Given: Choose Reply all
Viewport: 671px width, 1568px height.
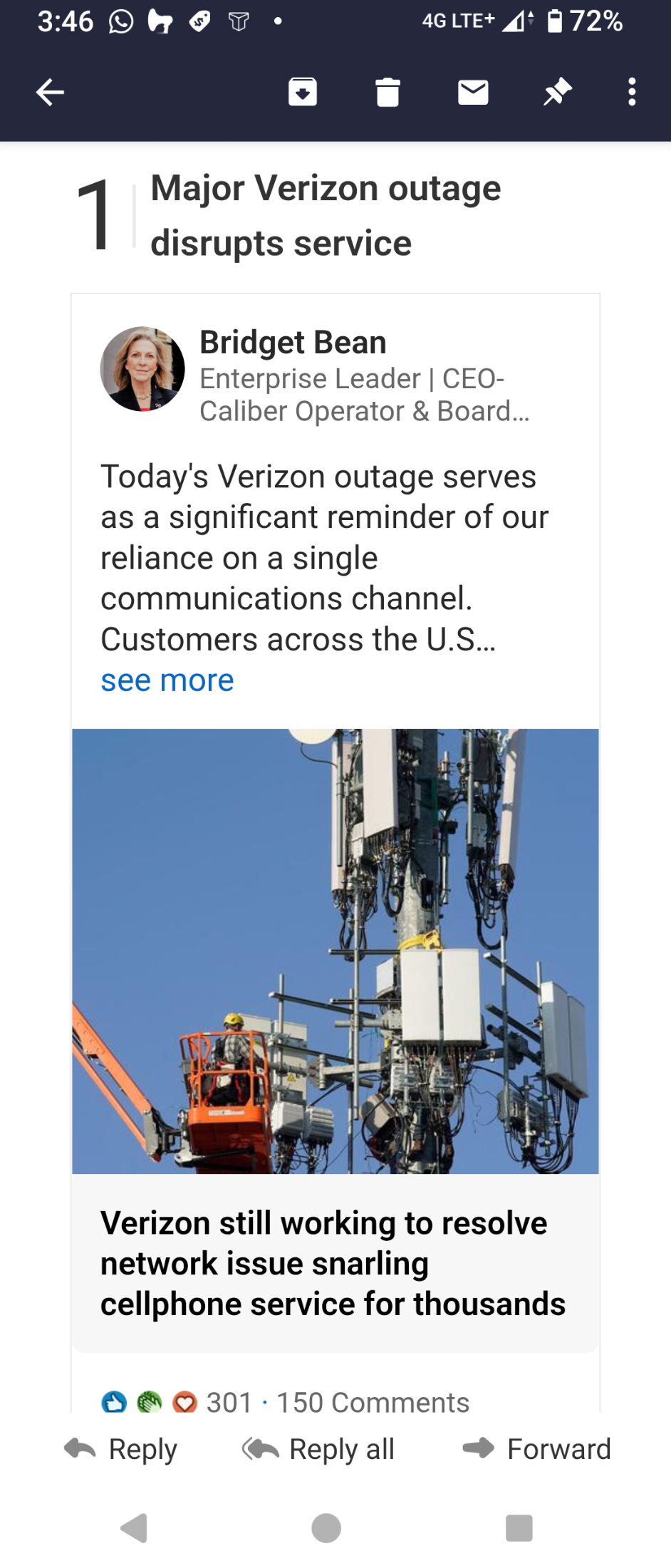Looking at the screenshot, I should (319, 1448).
